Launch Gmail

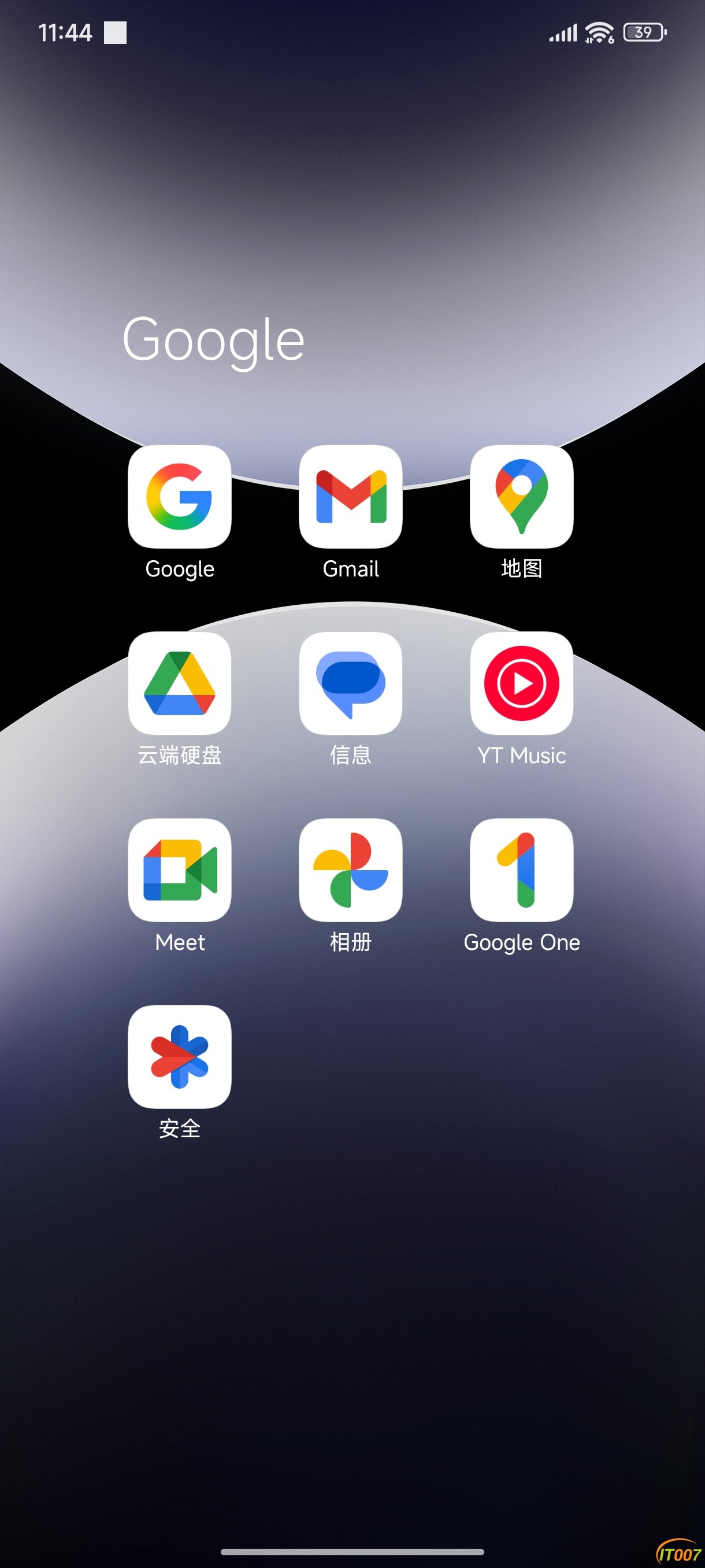coord(350,497)
